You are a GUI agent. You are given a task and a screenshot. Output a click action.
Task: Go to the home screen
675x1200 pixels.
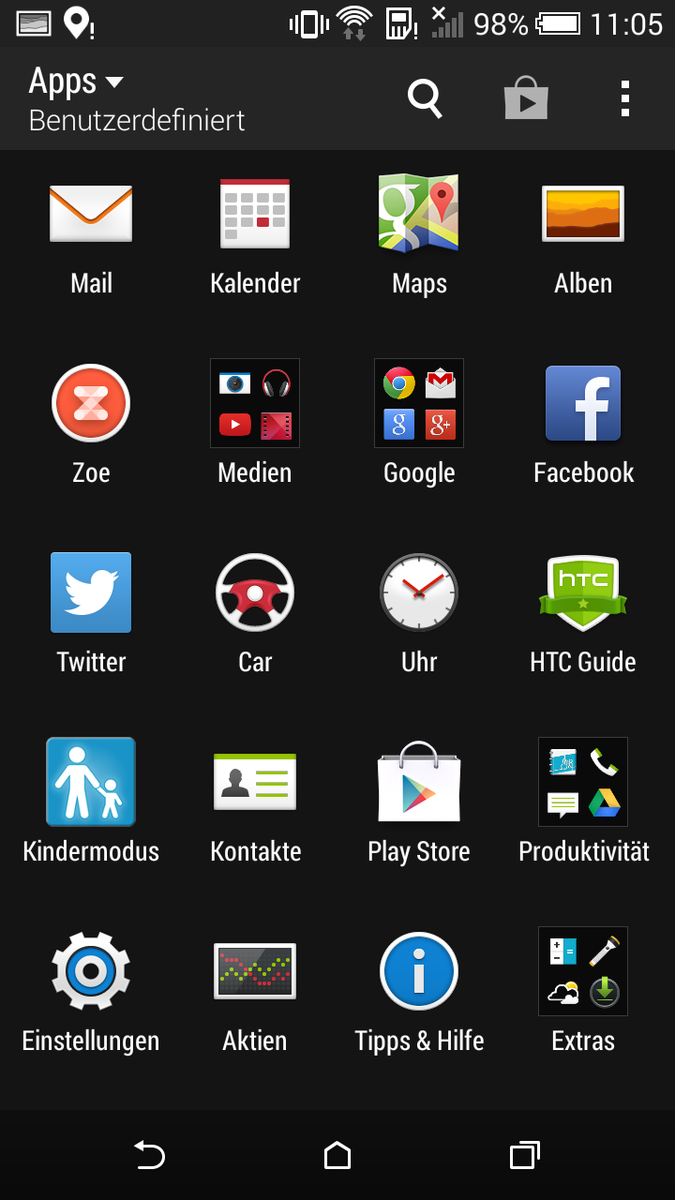coord(337,1156)
